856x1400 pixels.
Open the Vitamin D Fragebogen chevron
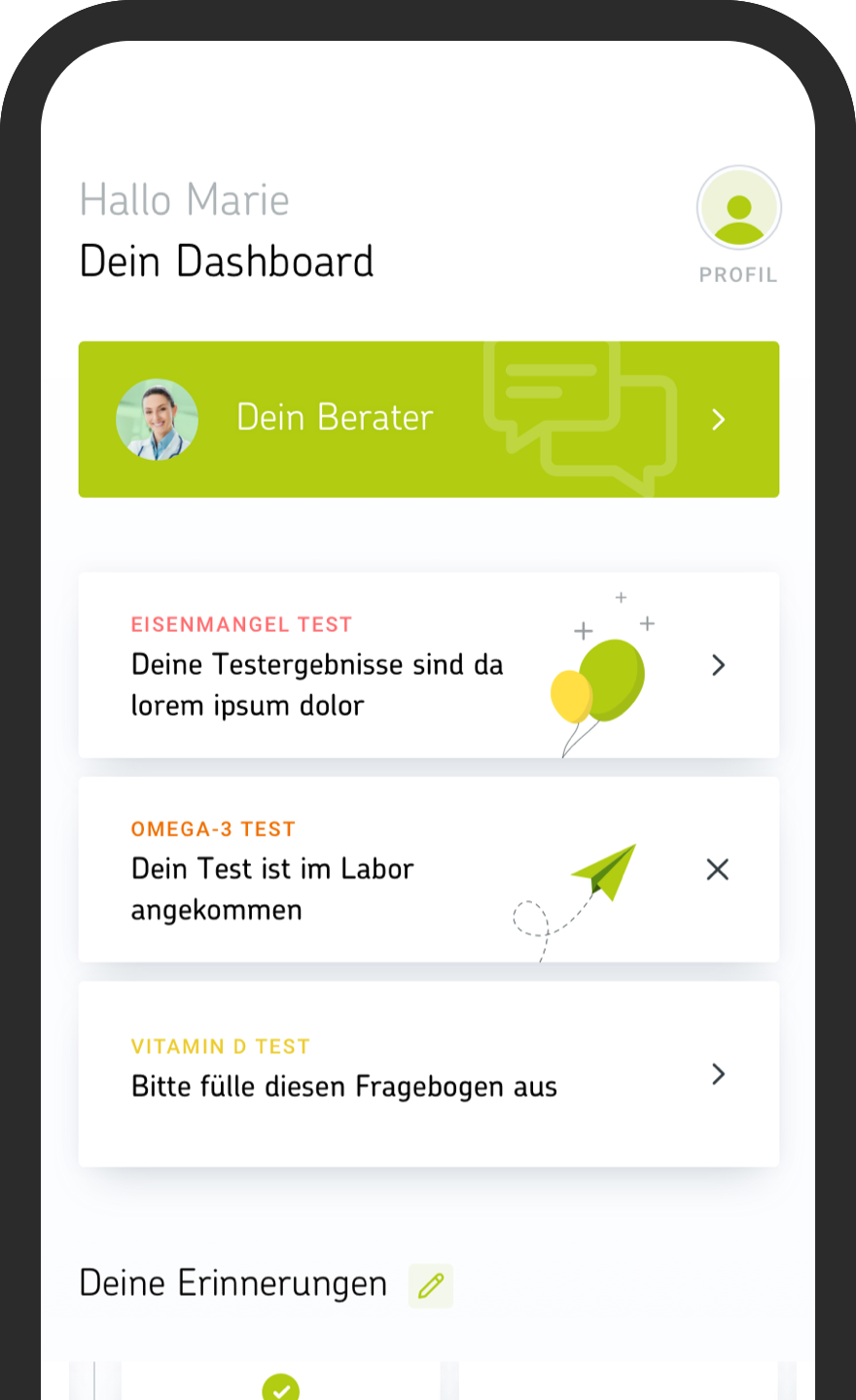718,1074
